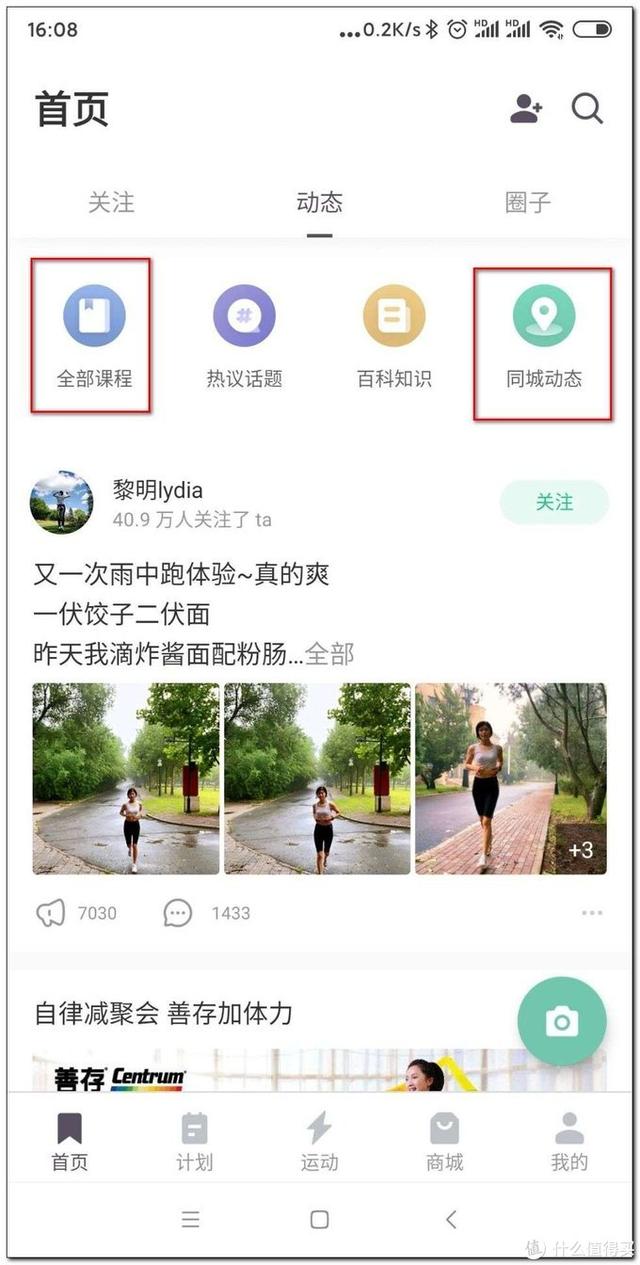Expand the post text via 全部

[x=329, y=655]
